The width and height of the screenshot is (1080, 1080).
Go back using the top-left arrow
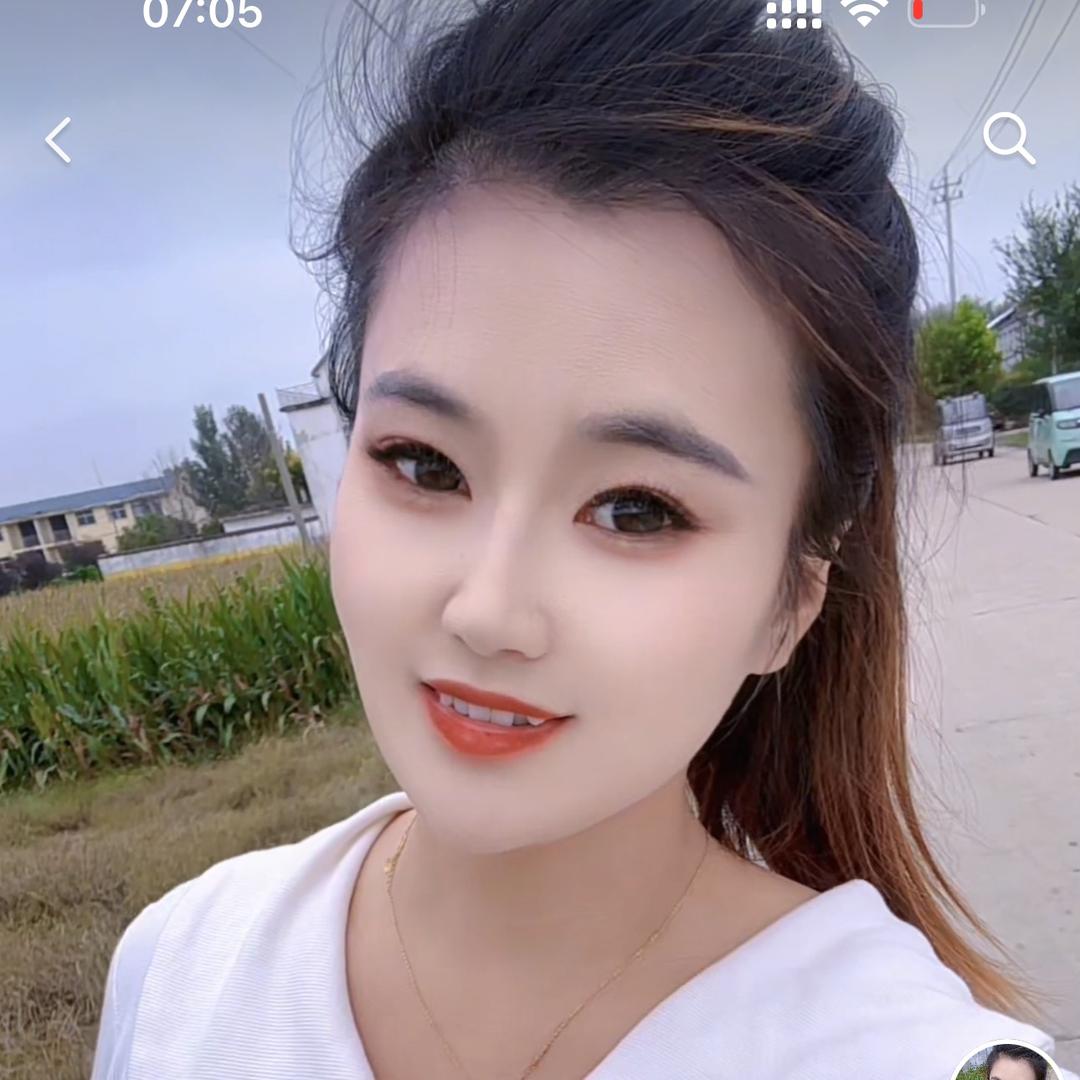coord(58,140)
